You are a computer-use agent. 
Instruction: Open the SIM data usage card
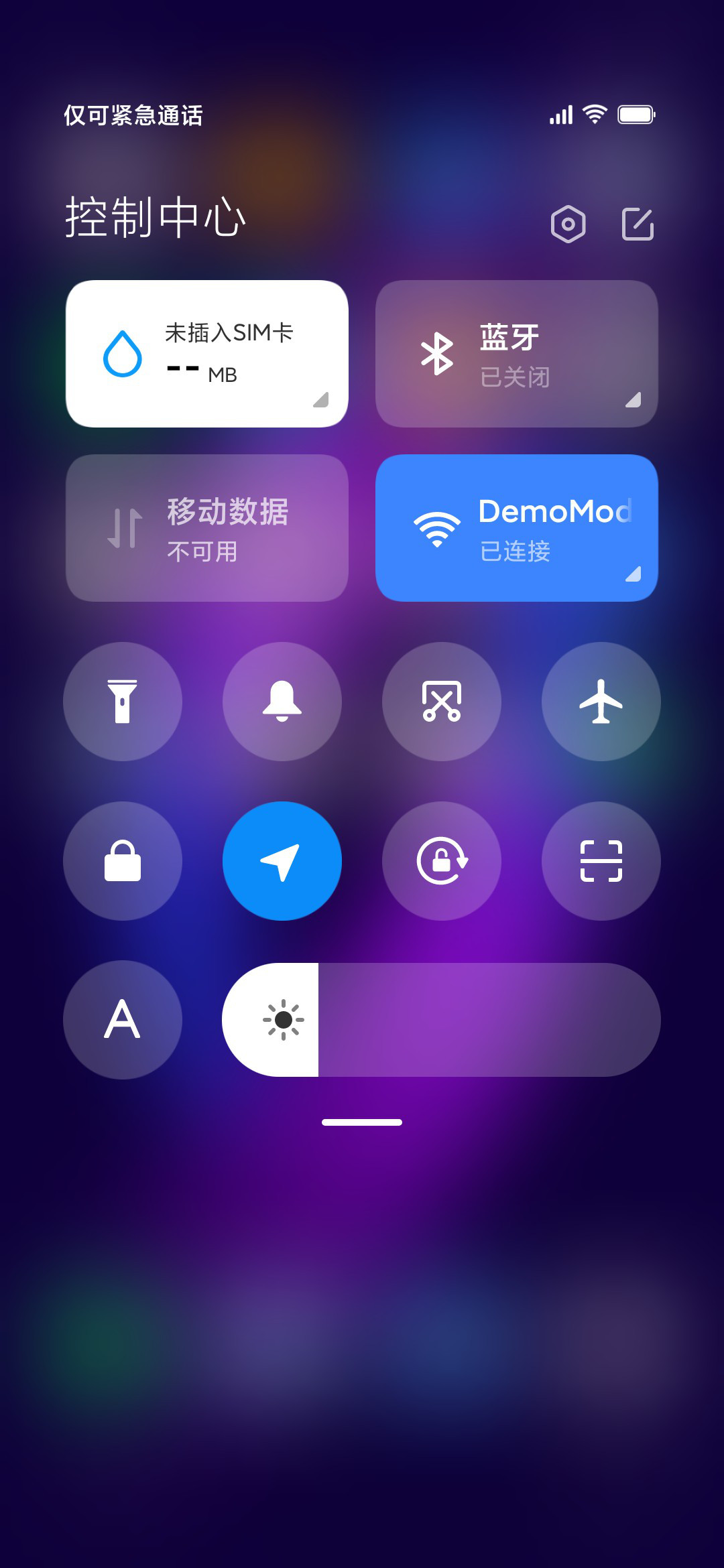coord(207,354)
